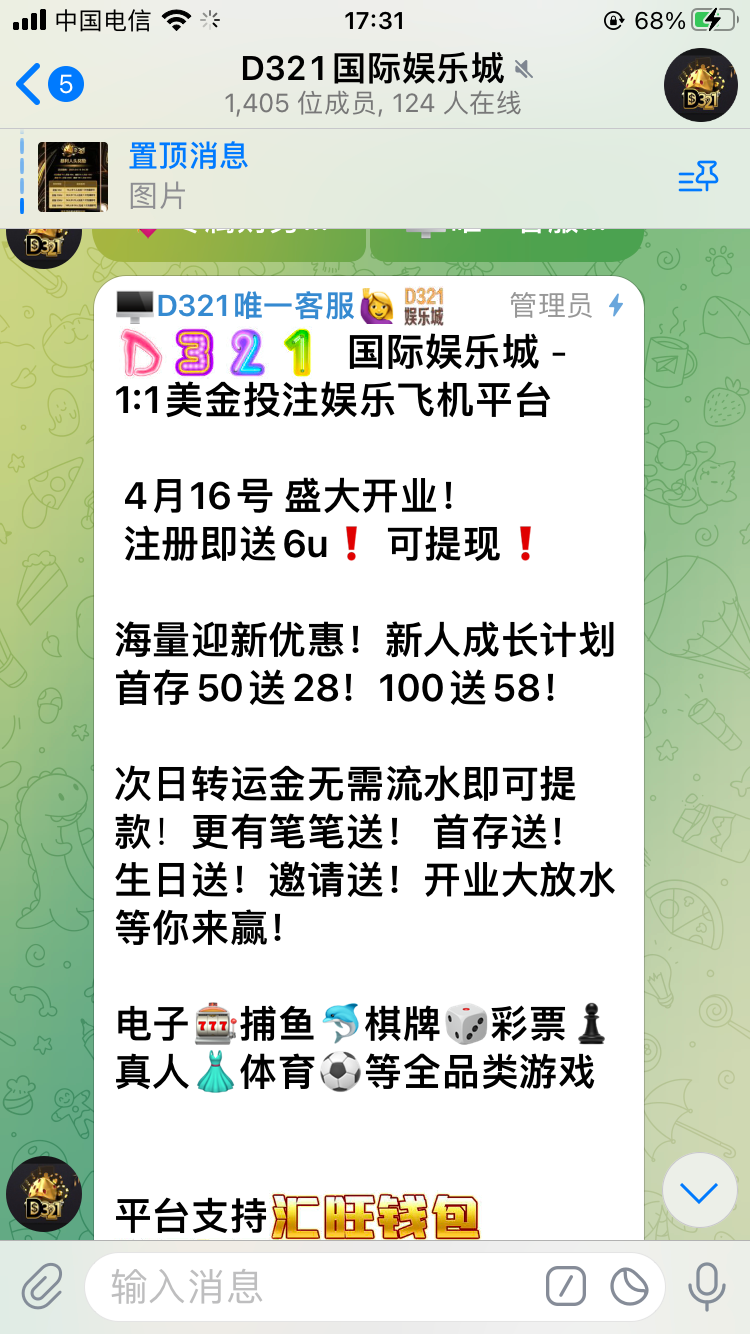
Task: Tap the microphone voice message button
Action: (707, 1286)
